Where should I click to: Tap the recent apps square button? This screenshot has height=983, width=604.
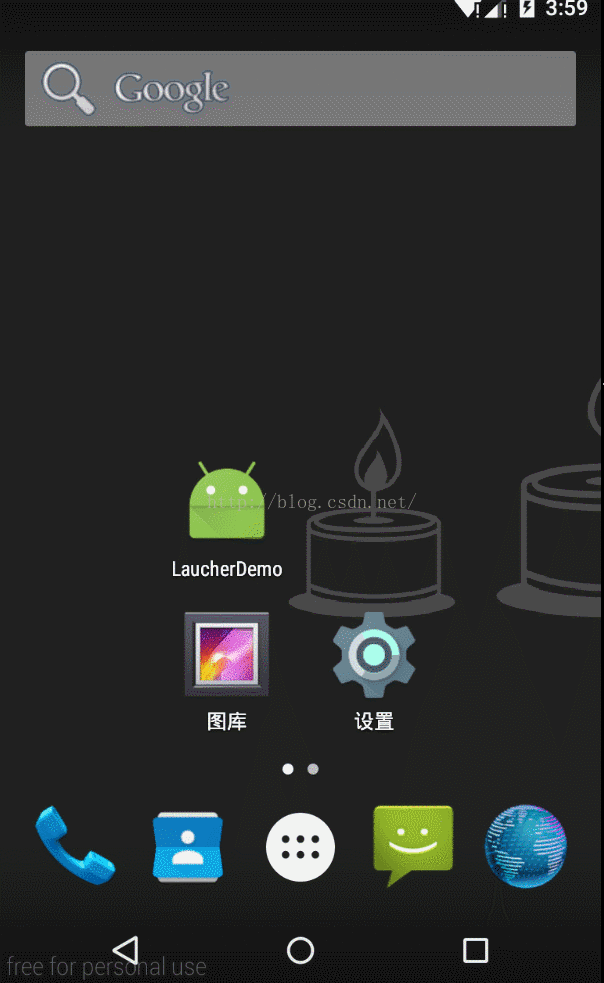point(475,949)
